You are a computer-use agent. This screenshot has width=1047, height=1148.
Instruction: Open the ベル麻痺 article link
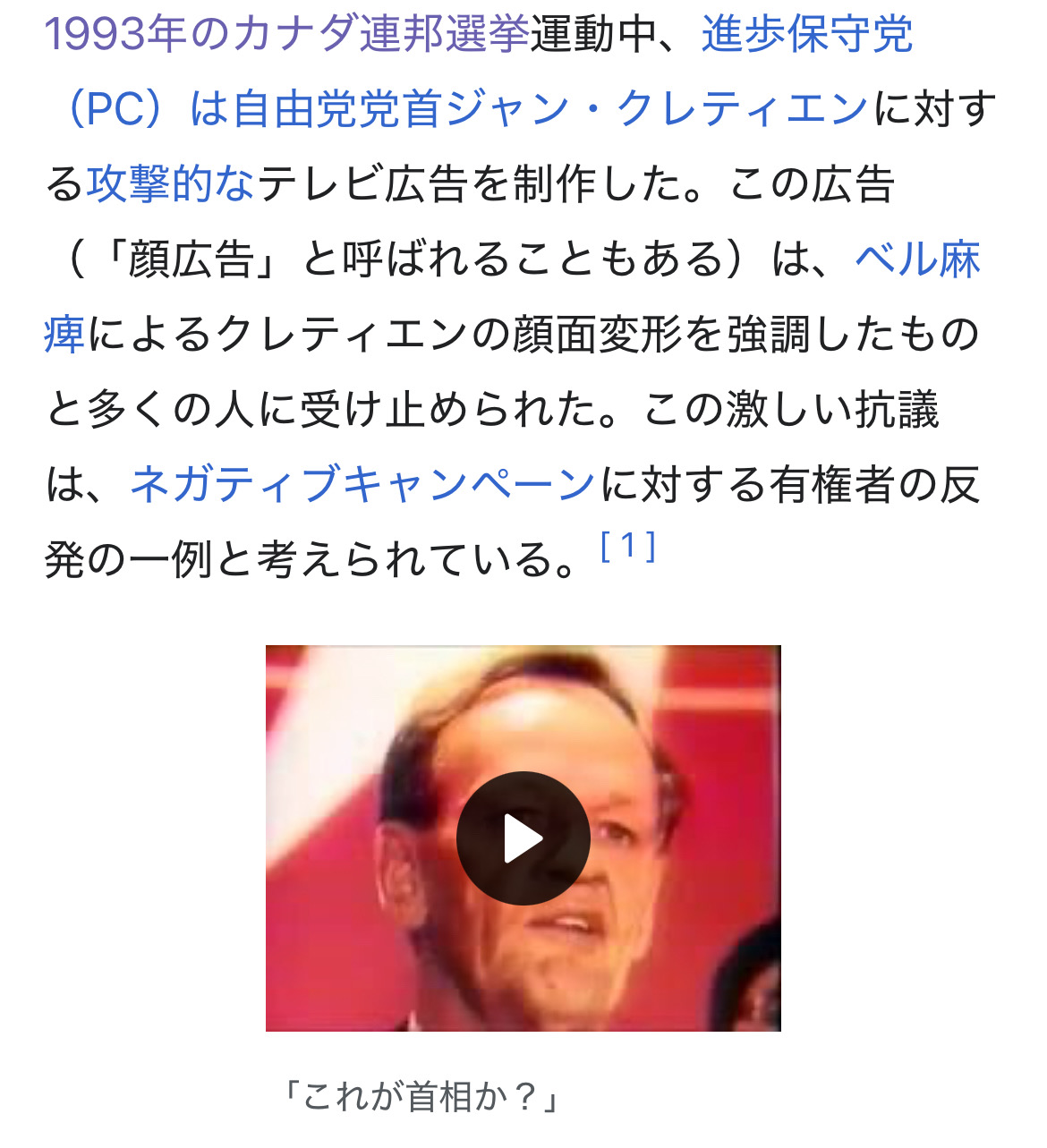pyautogui.click(x=916, y=260)
